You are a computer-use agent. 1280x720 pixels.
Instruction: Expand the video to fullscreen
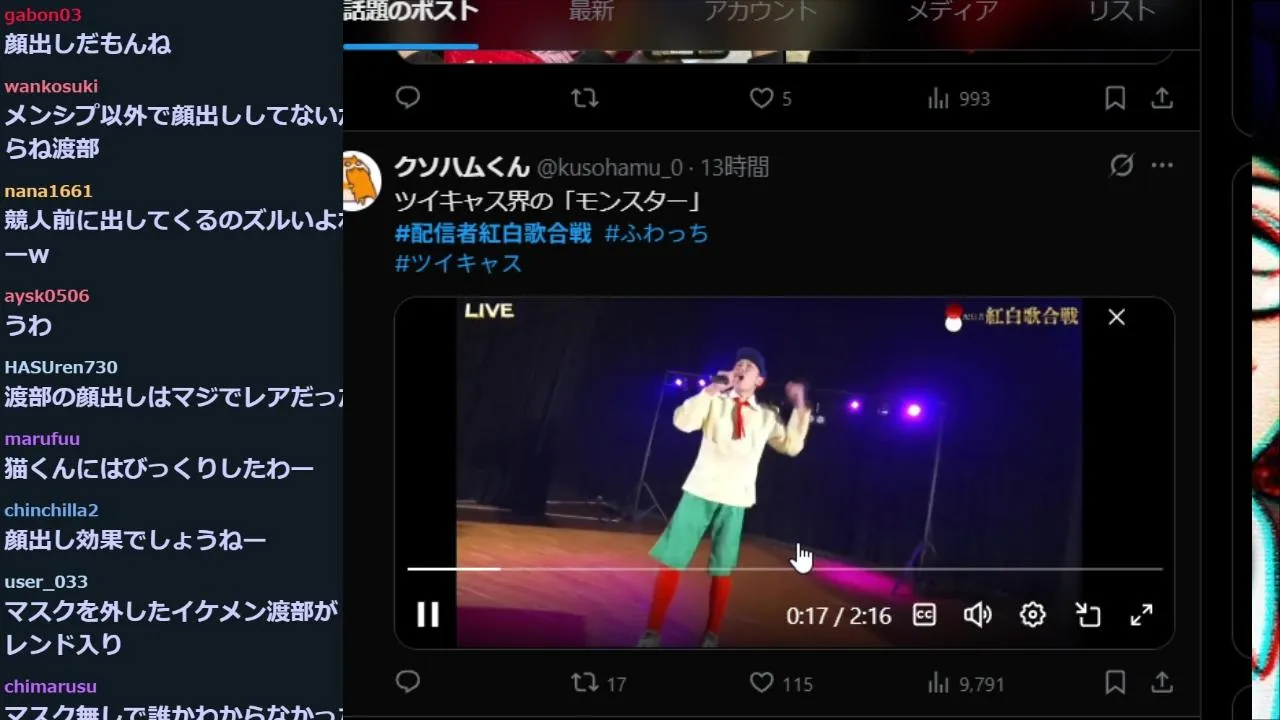[1141, 614]
